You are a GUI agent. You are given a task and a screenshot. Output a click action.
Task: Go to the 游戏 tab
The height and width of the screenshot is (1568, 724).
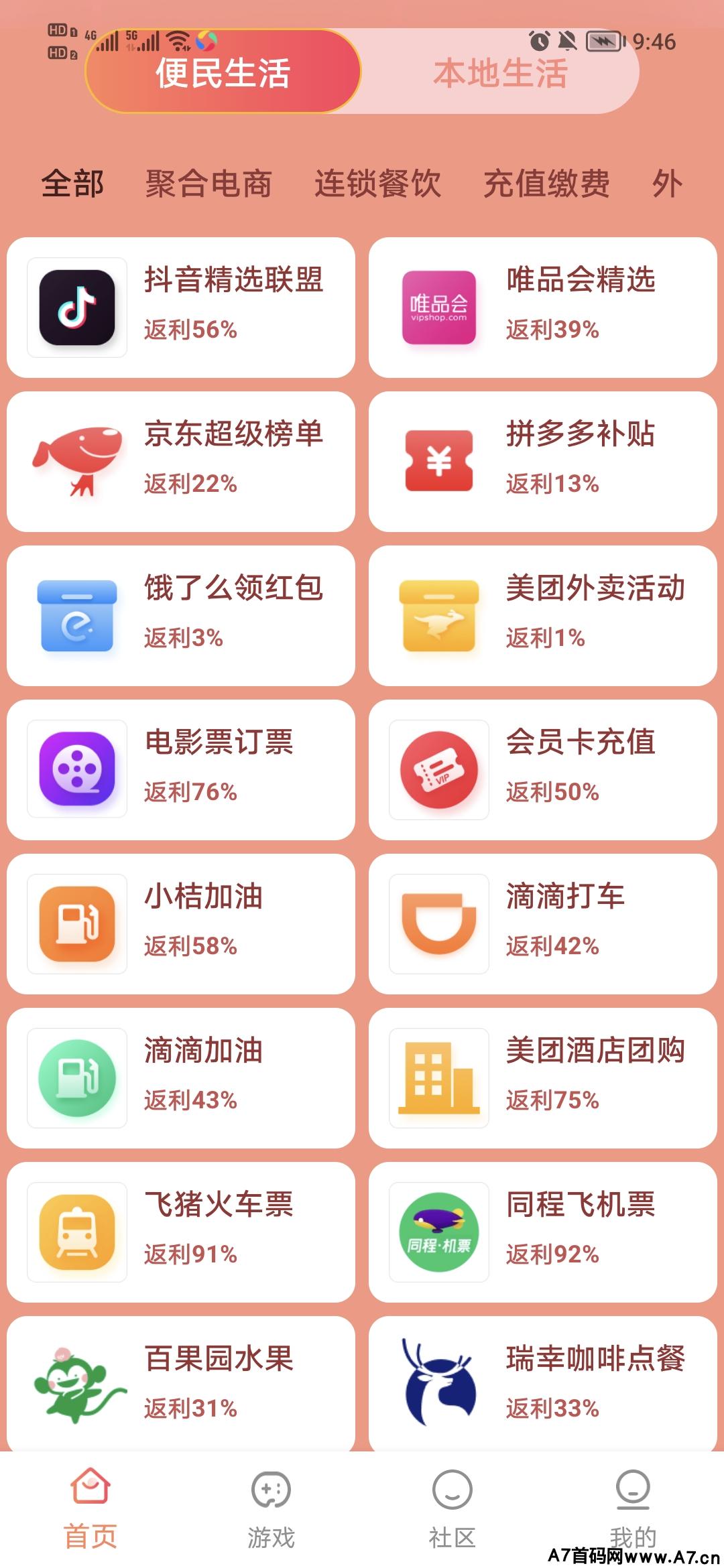pyautogui.click(x=271, y=1509)
